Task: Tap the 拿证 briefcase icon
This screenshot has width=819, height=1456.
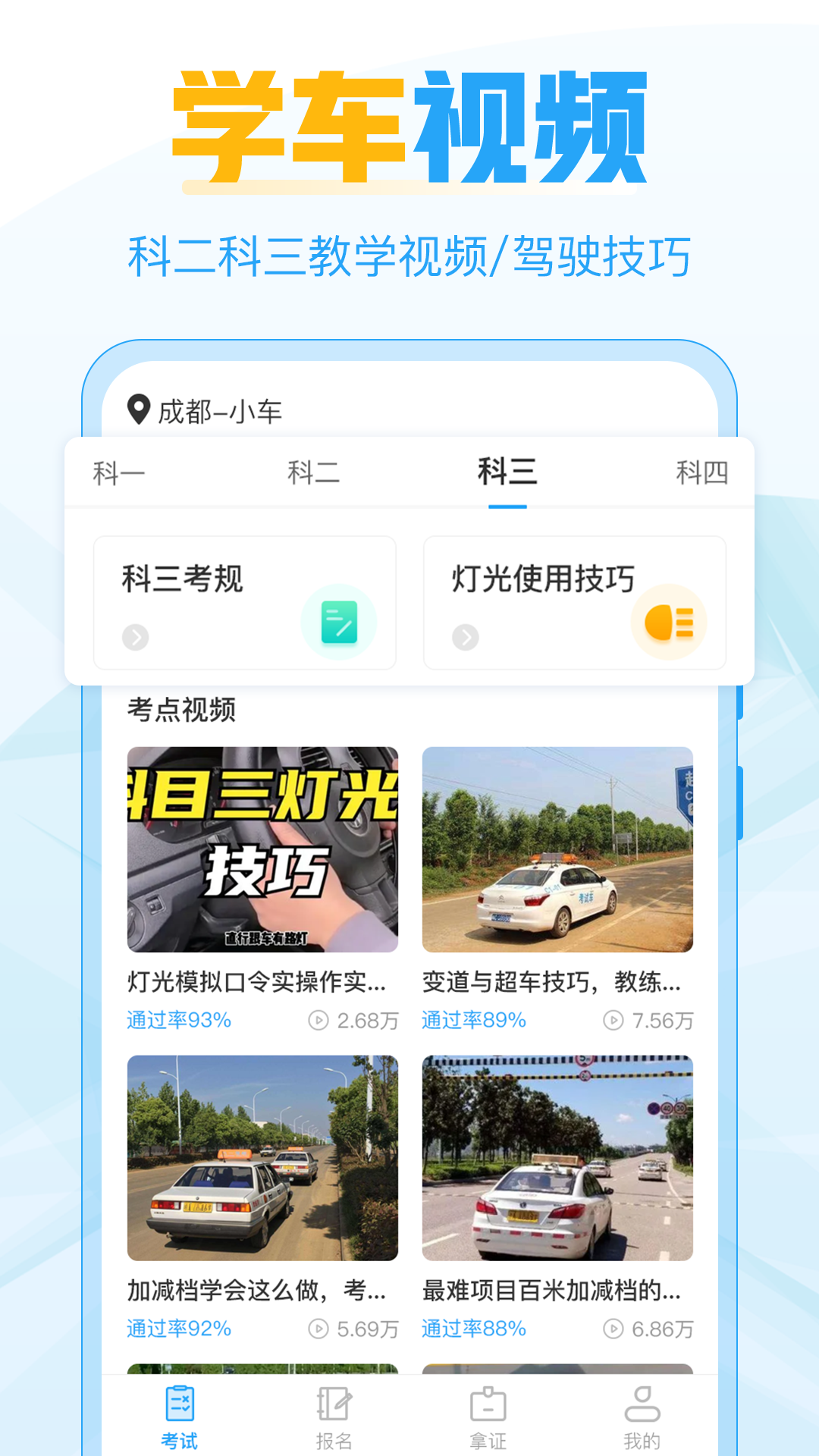Action: pos(488,1404)
